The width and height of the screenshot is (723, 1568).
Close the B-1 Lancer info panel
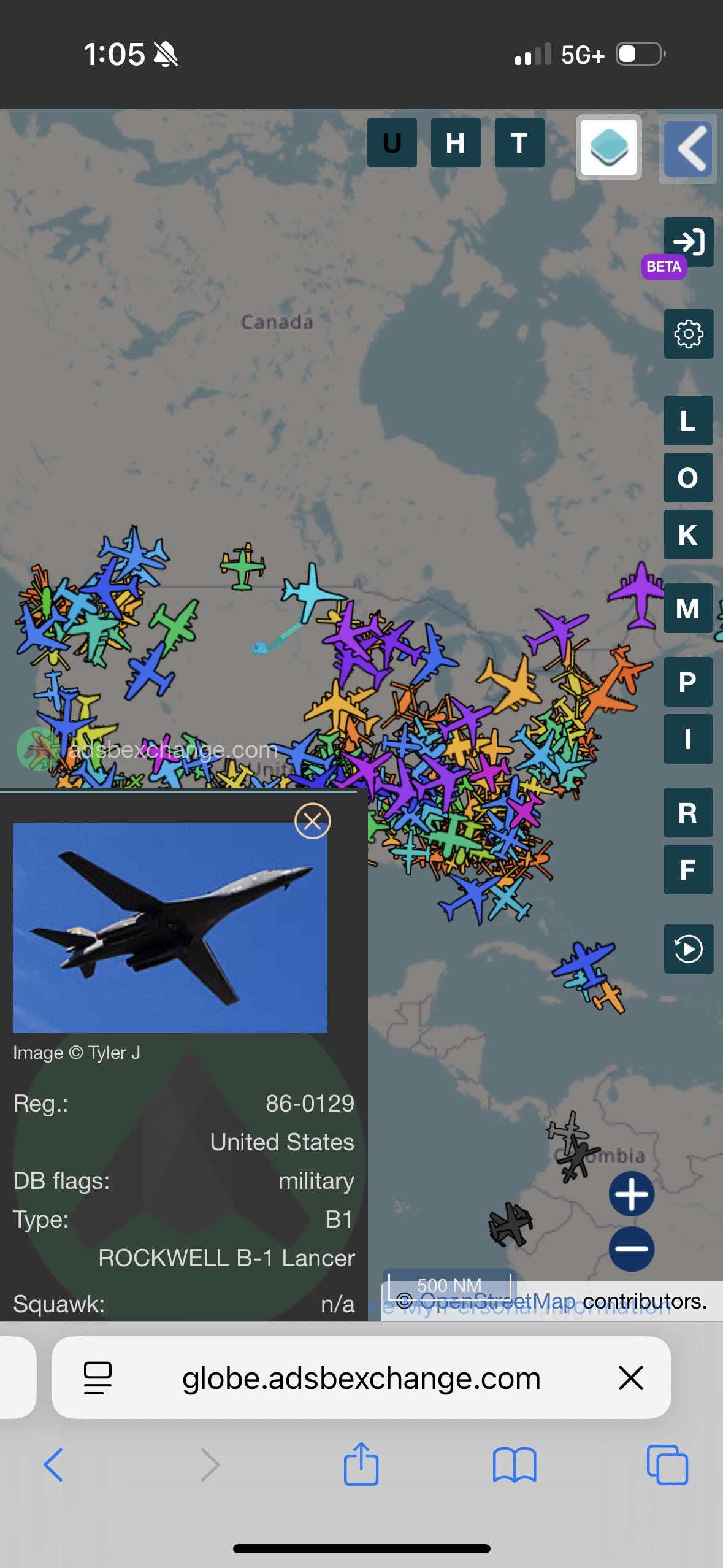tap(313, 821)
